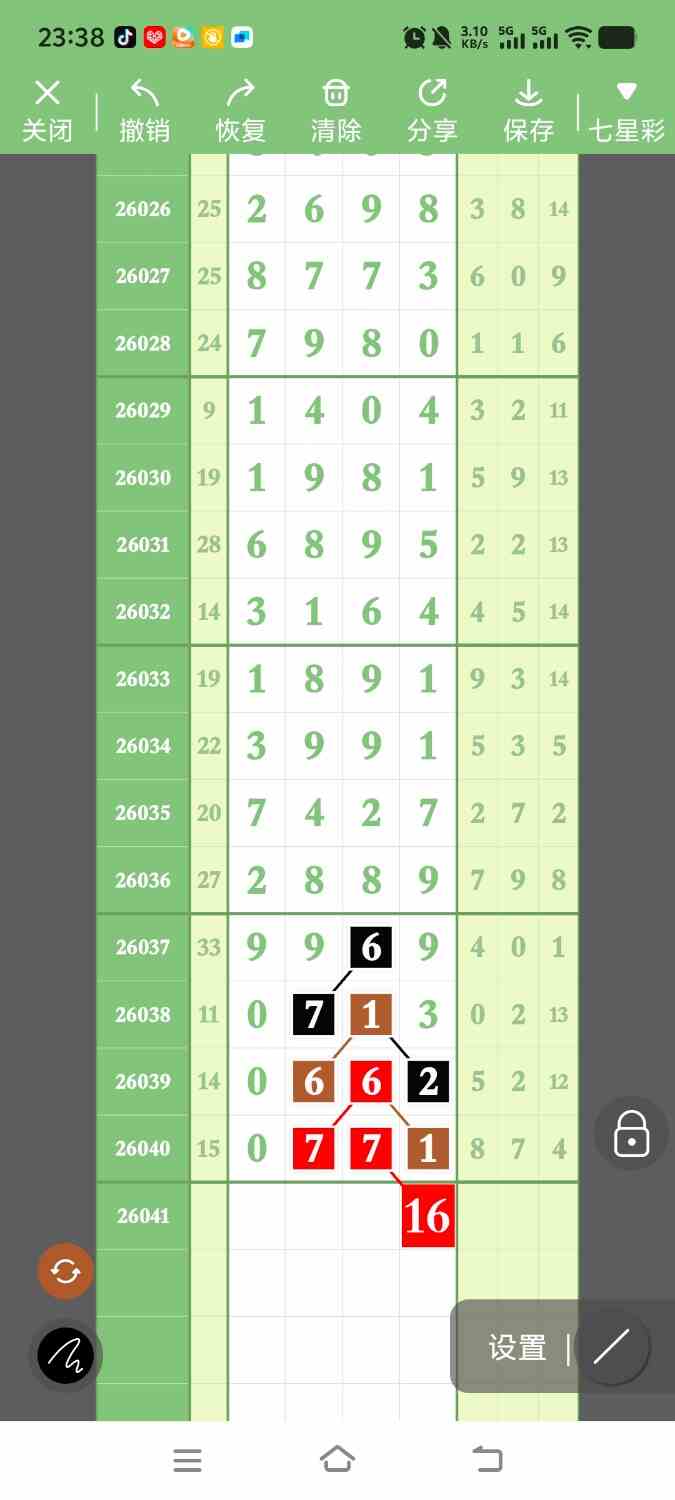This screenshot has width=675, height=1500.
Task: Redo the action with 恢复
Action: click(x=241, y=111)
